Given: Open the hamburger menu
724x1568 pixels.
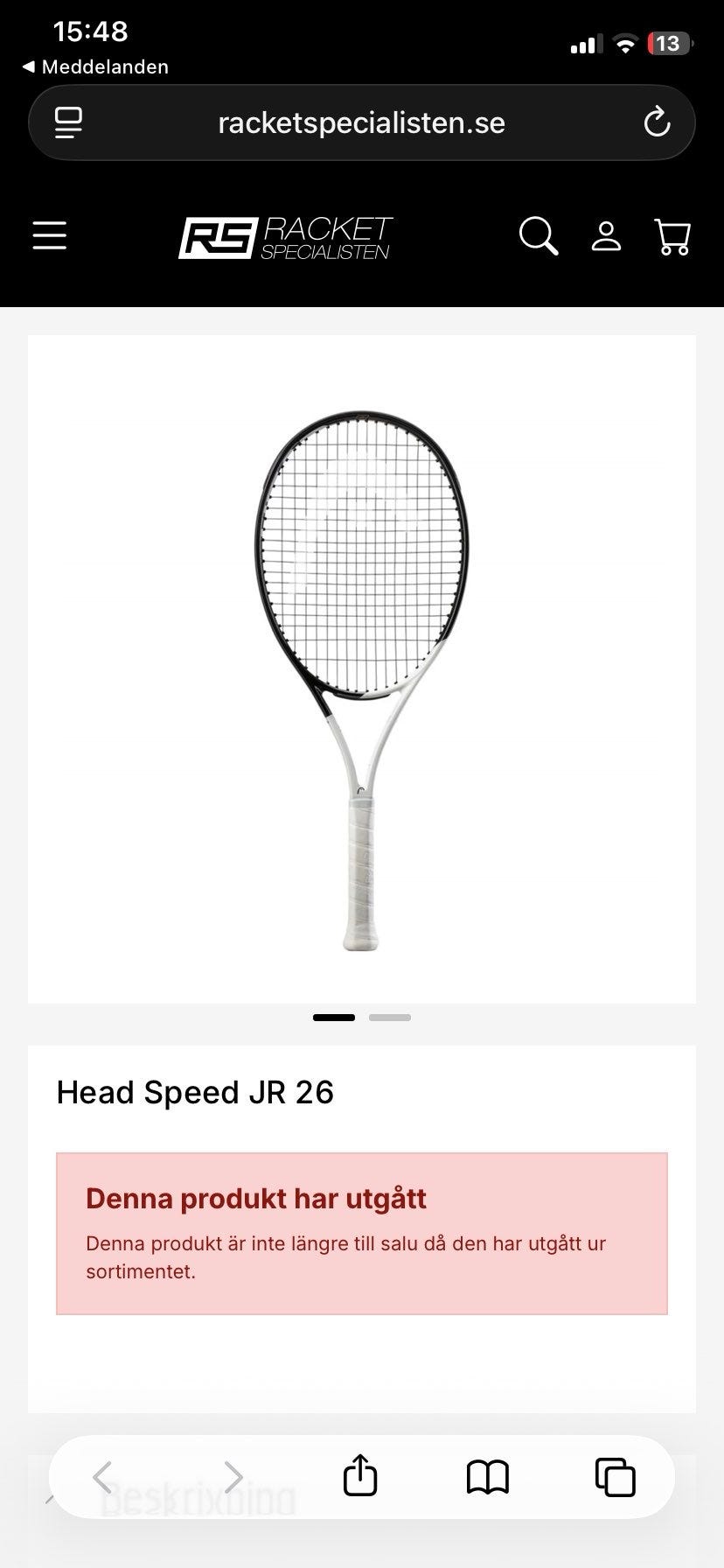Looking at the screenshot, I should tap(50, 235).
